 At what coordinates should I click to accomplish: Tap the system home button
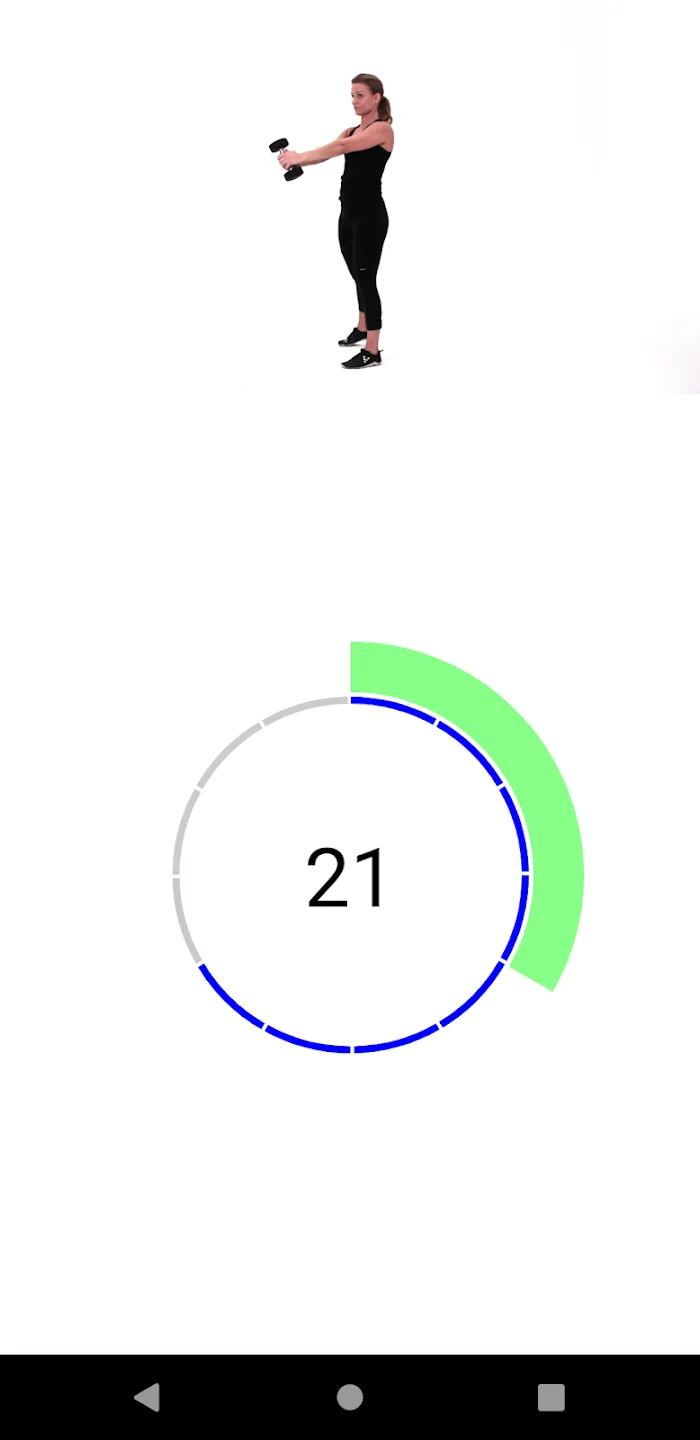click(350, 1397)
